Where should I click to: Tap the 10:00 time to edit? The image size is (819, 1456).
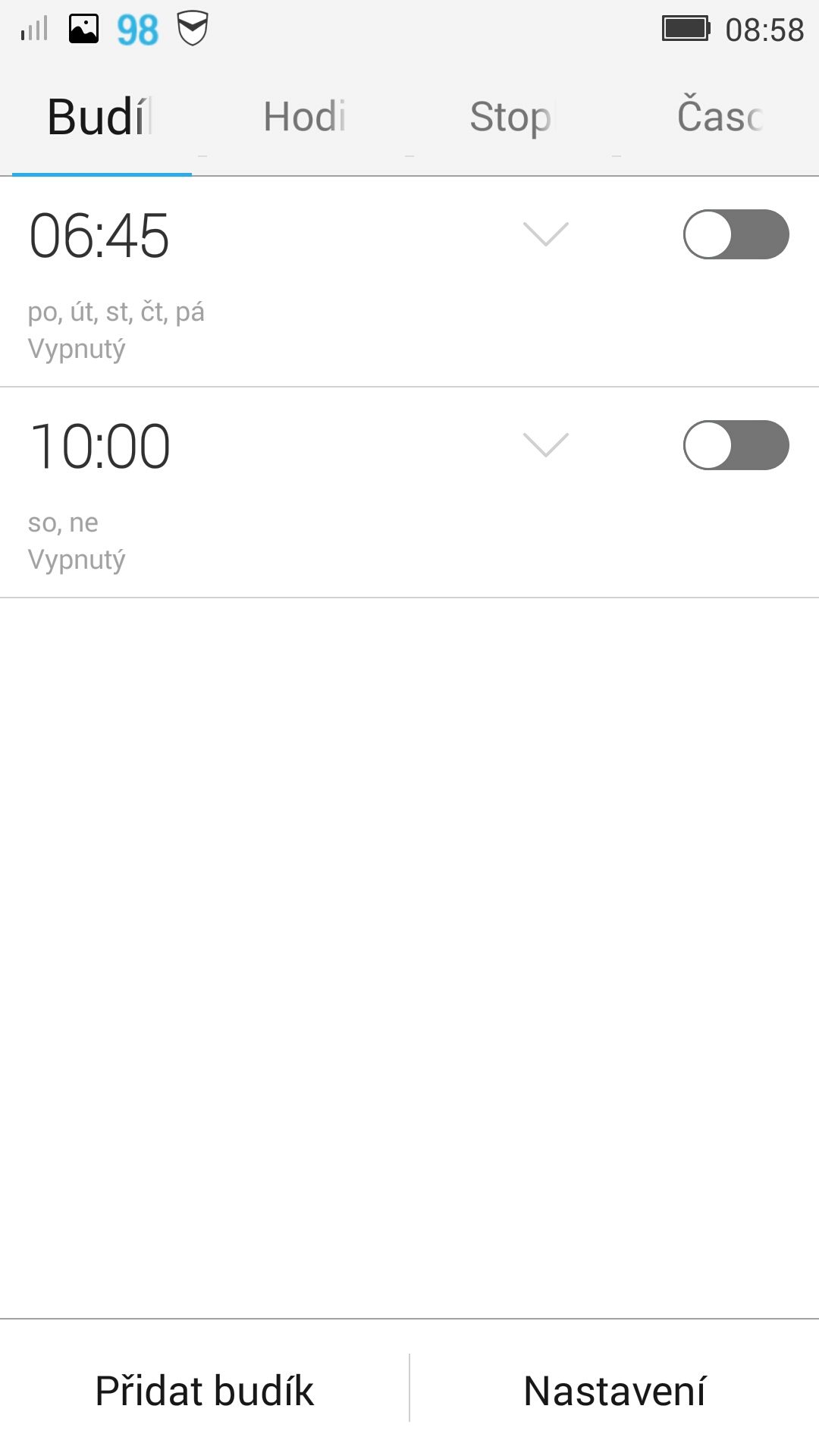pos(99,447)
